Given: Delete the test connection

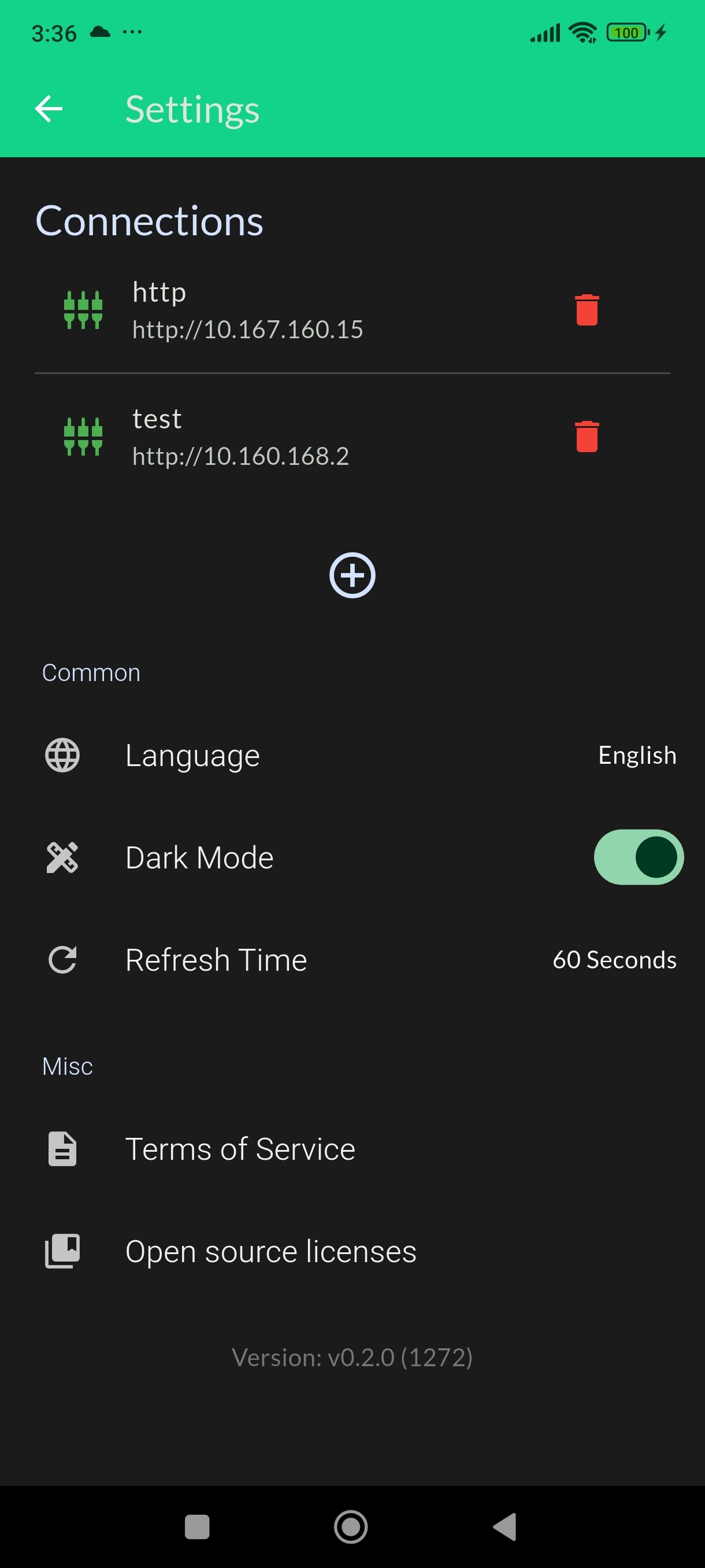Looking at the screenshot, I should click(x=587, y=437).
